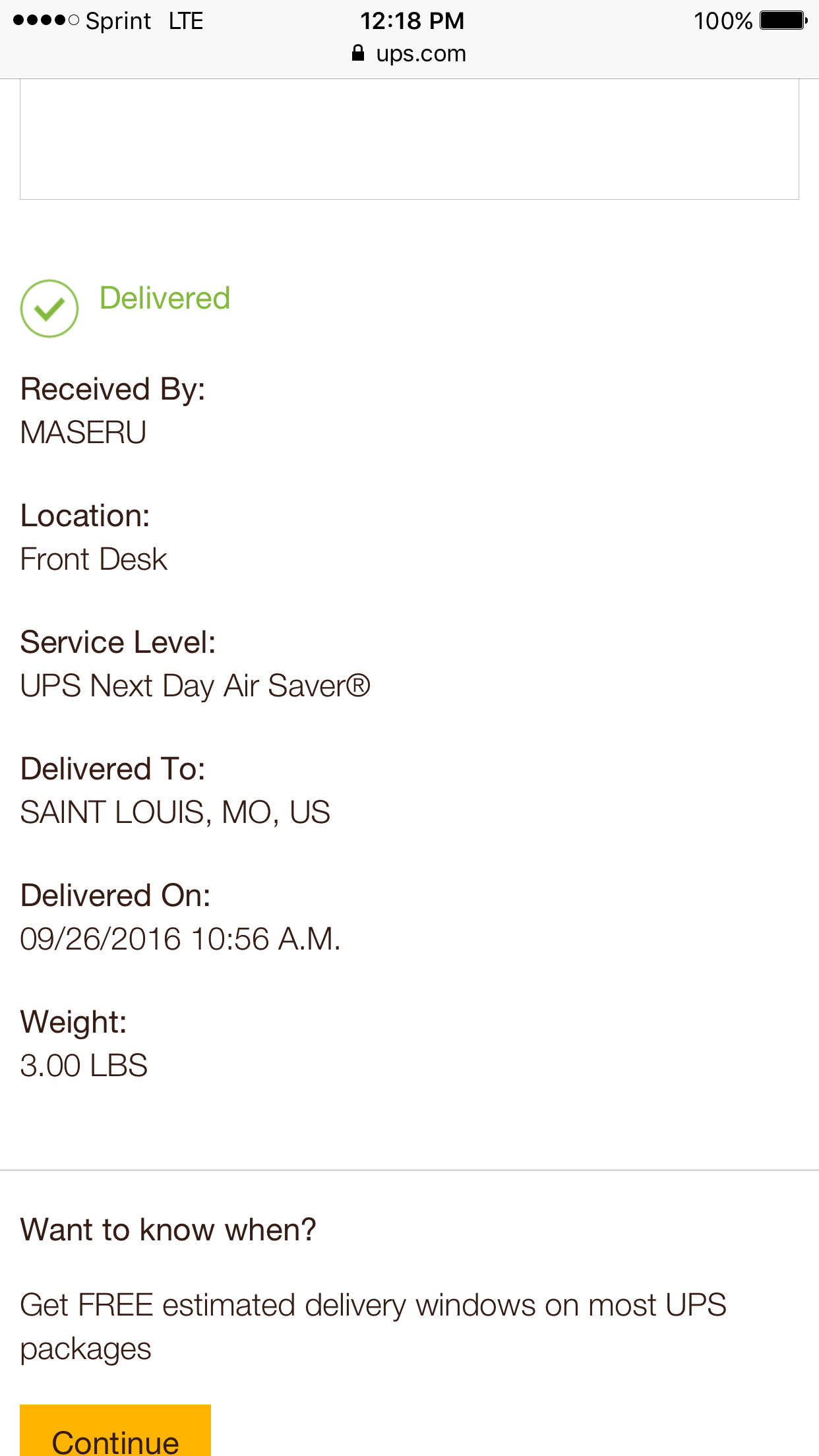
Task: Tap the ups.com address bar
Action: click(409, 53)
